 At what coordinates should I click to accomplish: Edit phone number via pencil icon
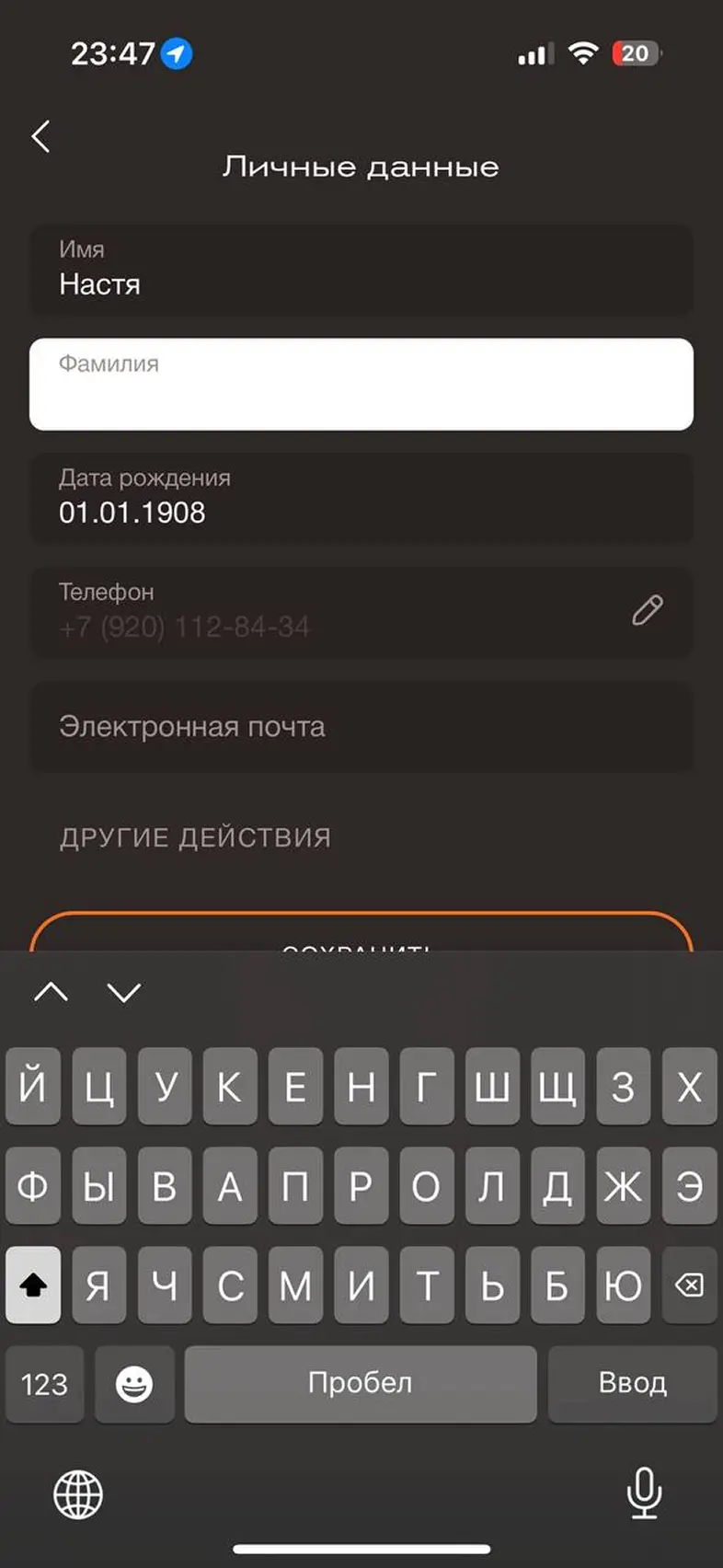pyautogui.click(x=648, y=610)
